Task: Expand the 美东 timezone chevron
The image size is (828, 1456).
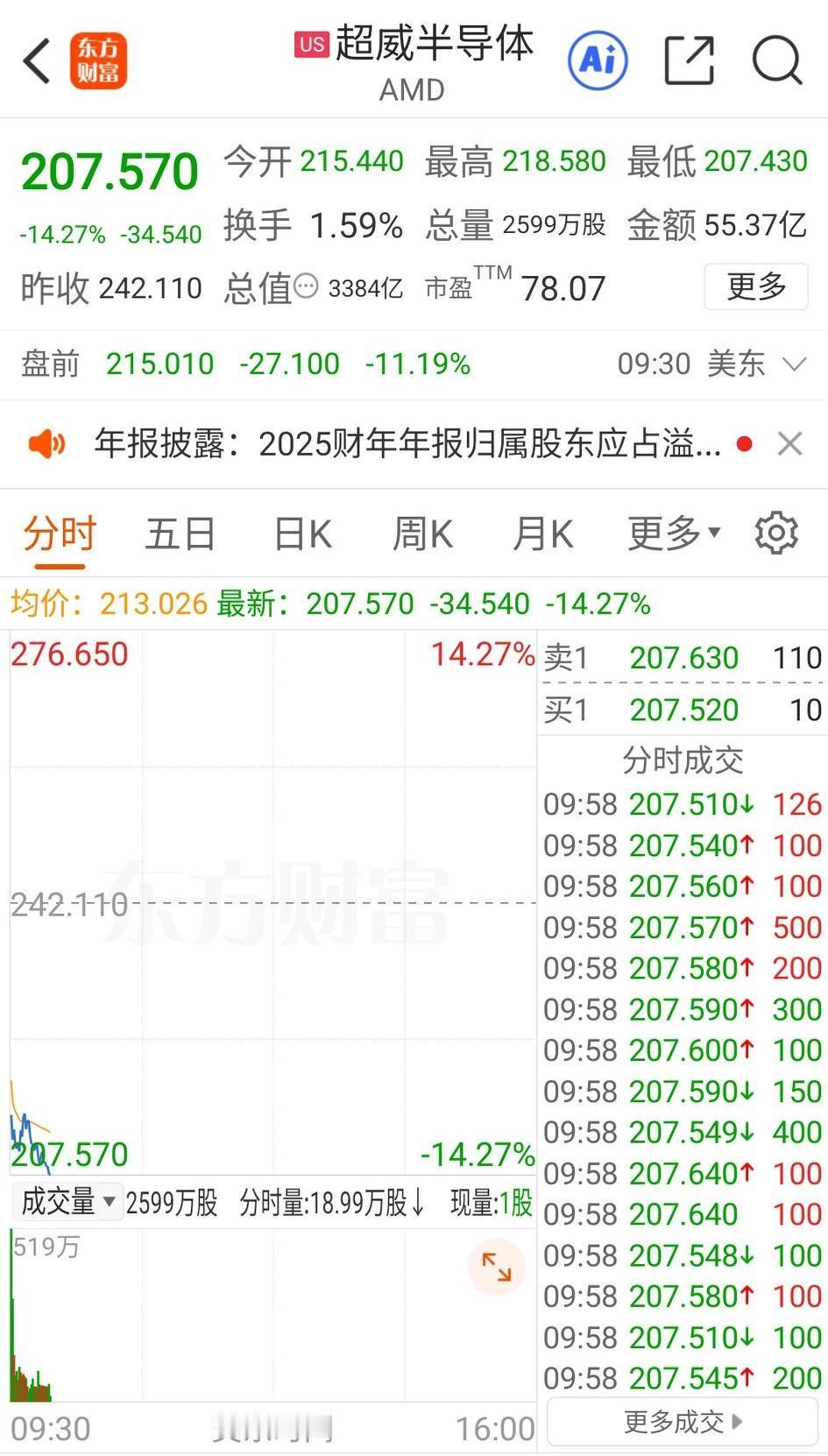Action: [794, 364]
